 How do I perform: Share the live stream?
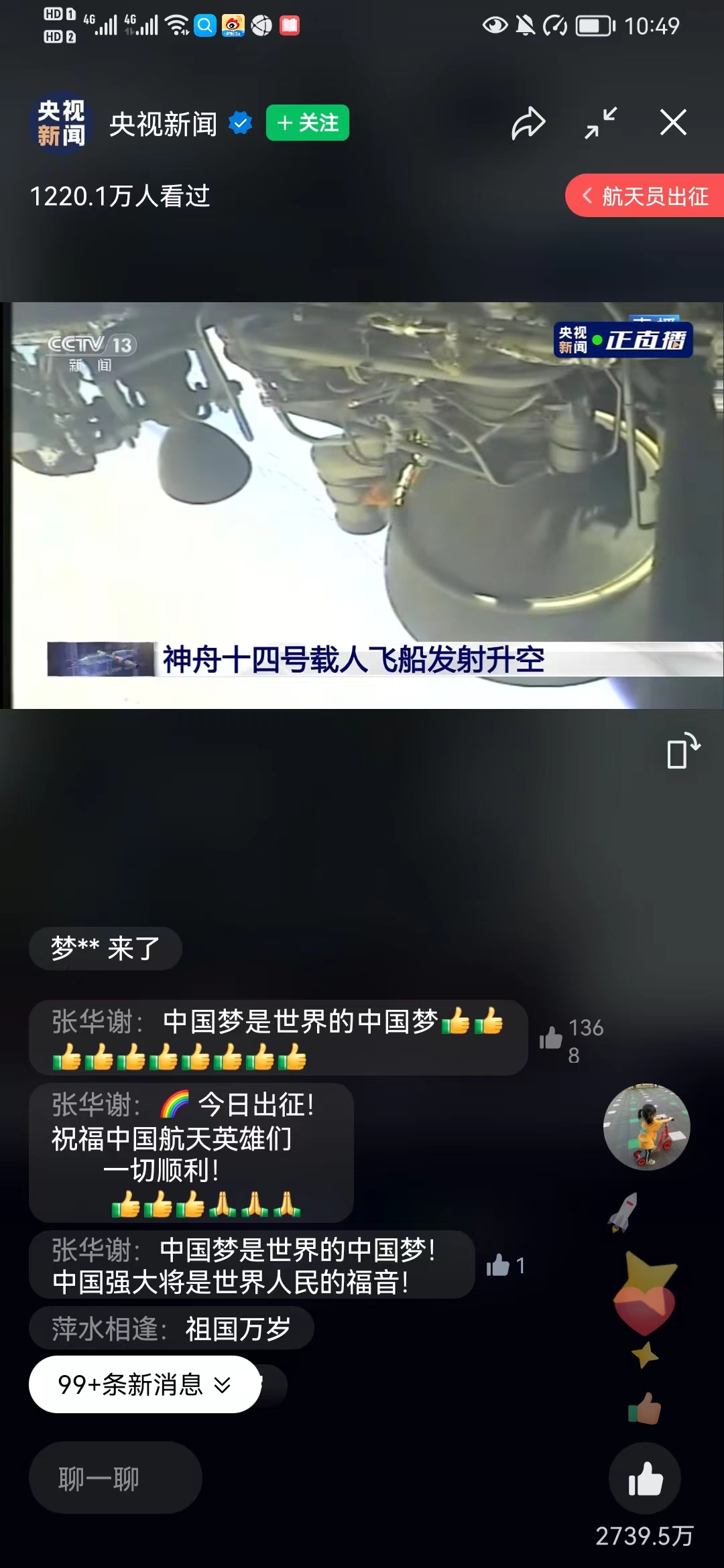pyautogui.click(x=528, y=123)
